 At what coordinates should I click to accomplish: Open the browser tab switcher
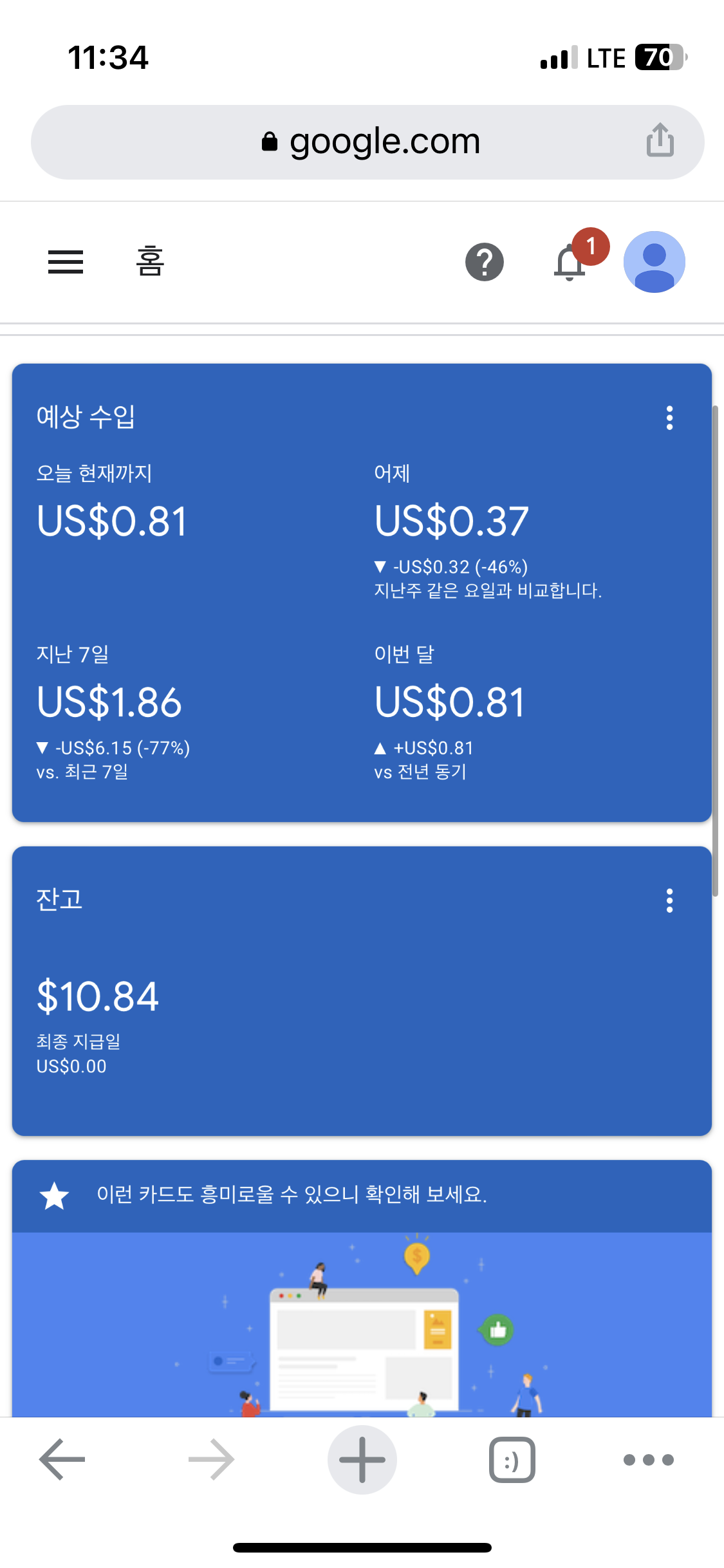[512, 1459]
